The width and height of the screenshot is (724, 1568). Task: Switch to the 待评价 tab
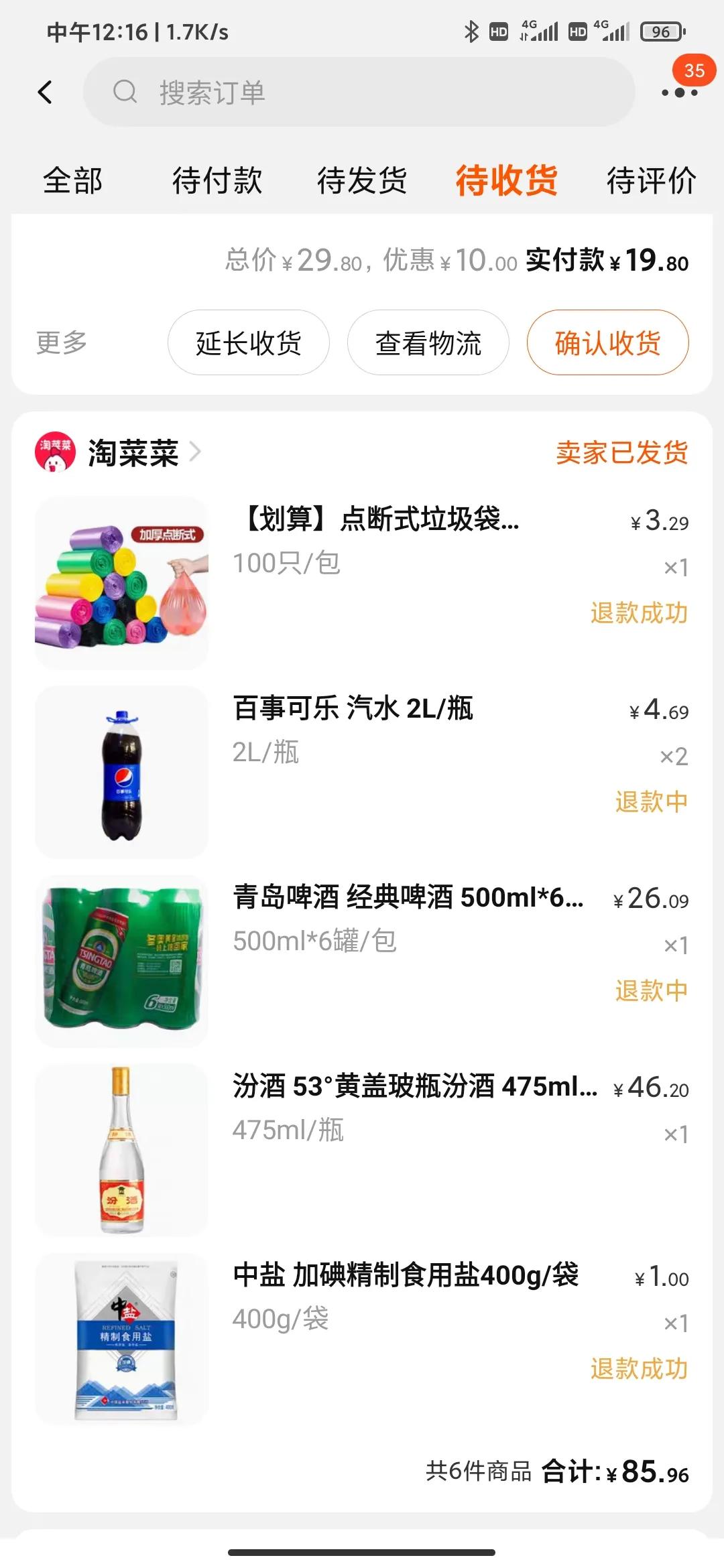(649, 180)
